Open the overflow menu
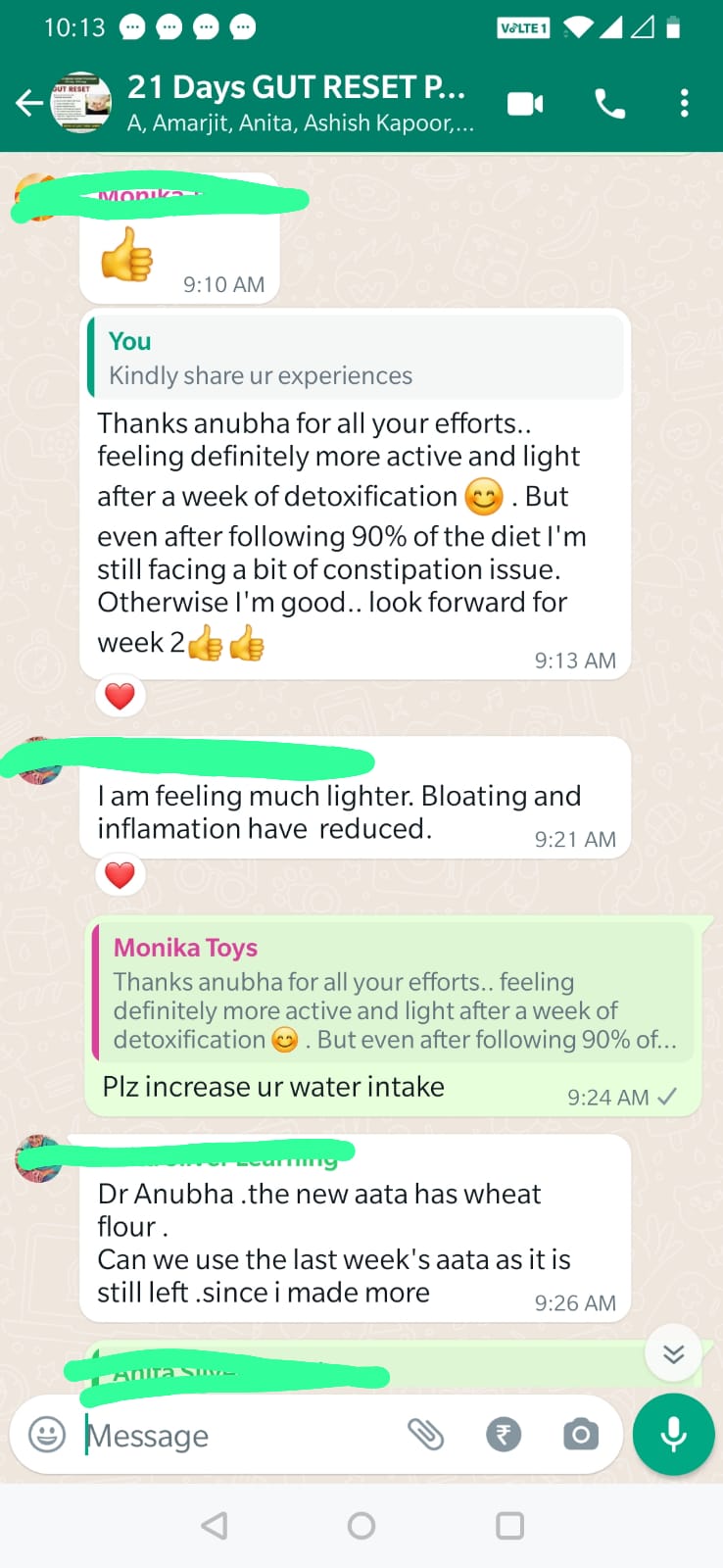The image size is (723, 1568). 684,104
